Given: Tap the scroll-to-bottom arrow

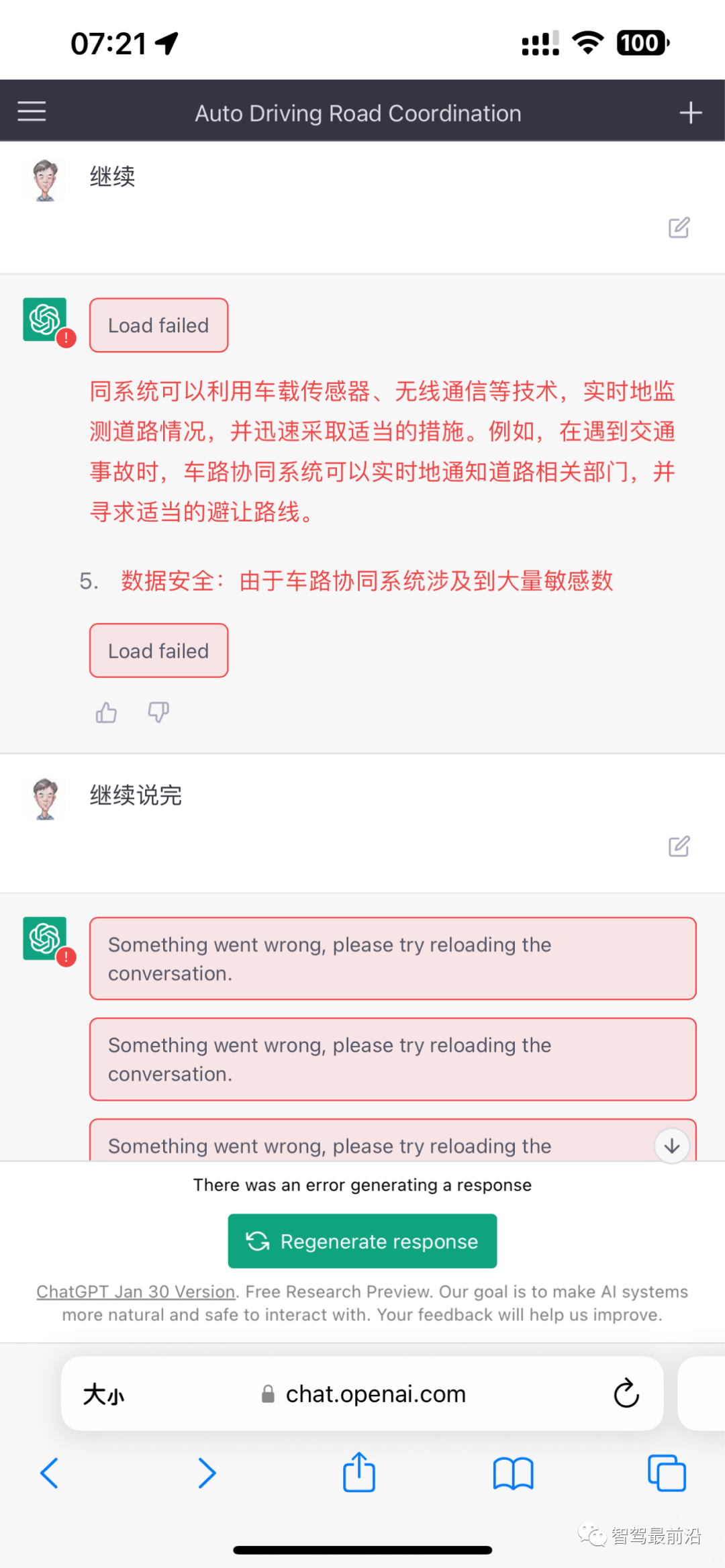Looking at the screenshot, I should click(x=671, y=1146).
